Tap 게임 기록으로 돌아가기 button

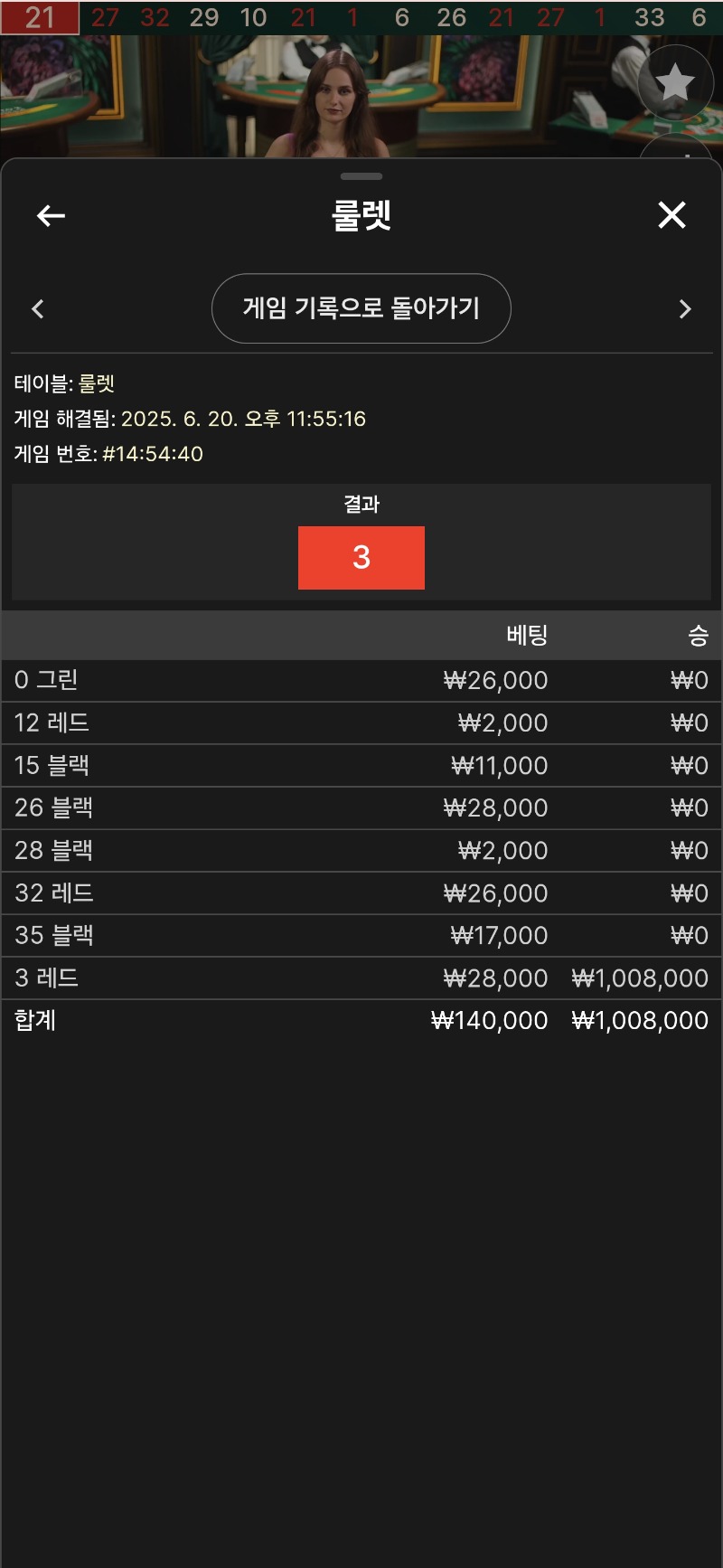(x=361, y=308)
